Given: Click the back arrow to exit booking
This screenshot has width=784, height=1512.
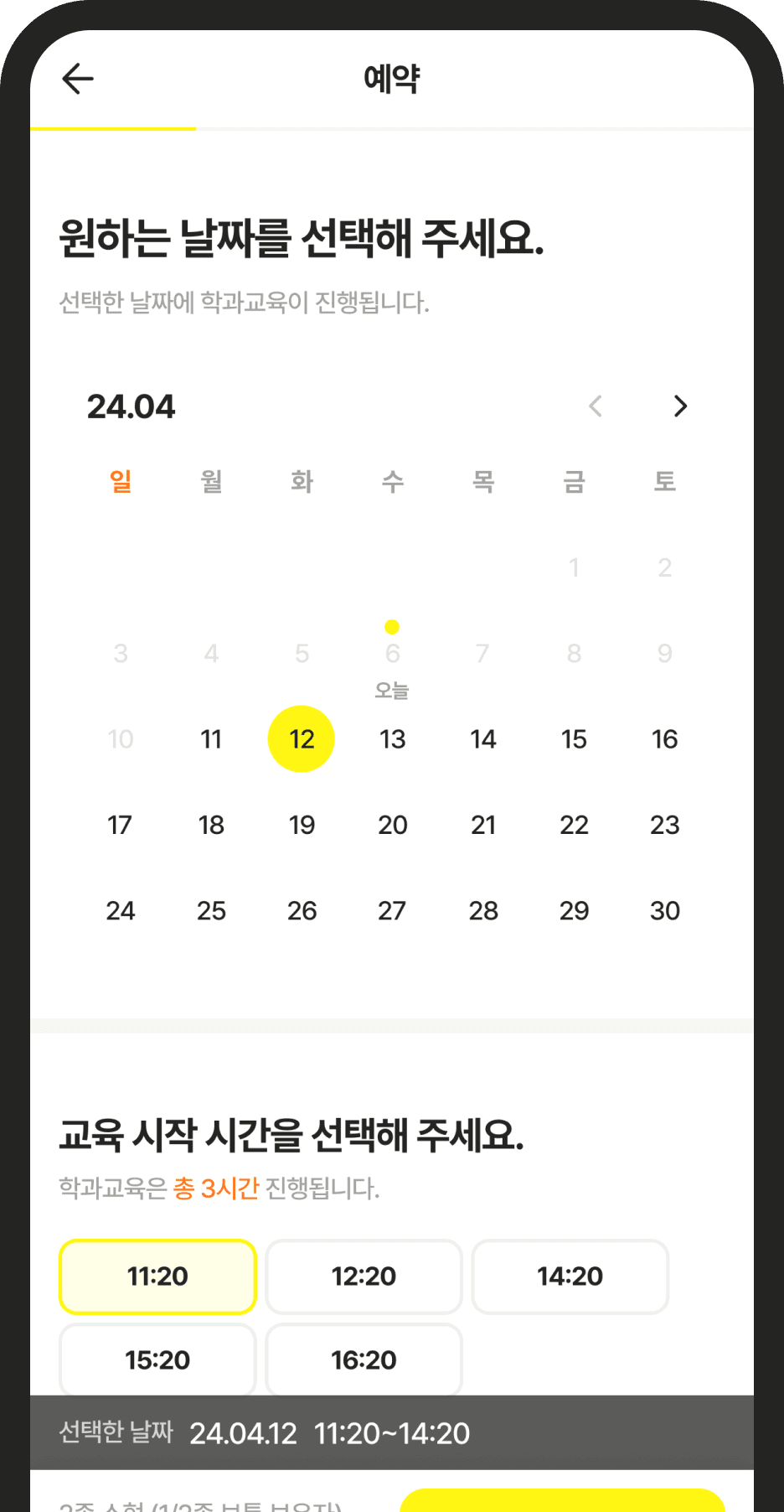Looking at the screenshot, I should coord(76,78).
